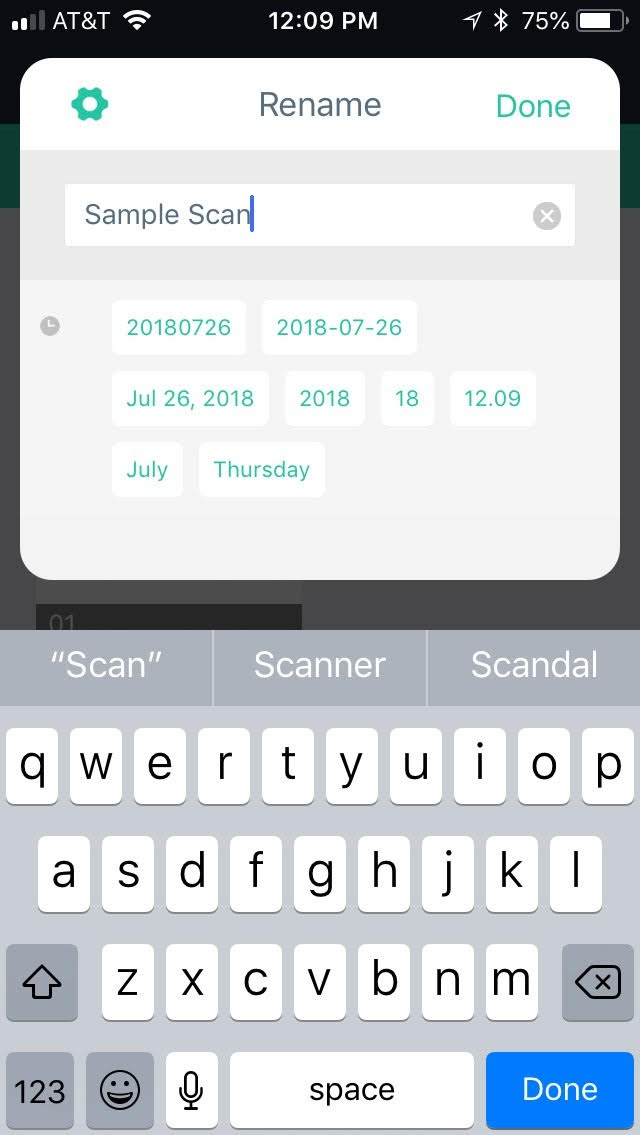Open the settings gear icon
The image size is (640, 1135).
point(90,104)
